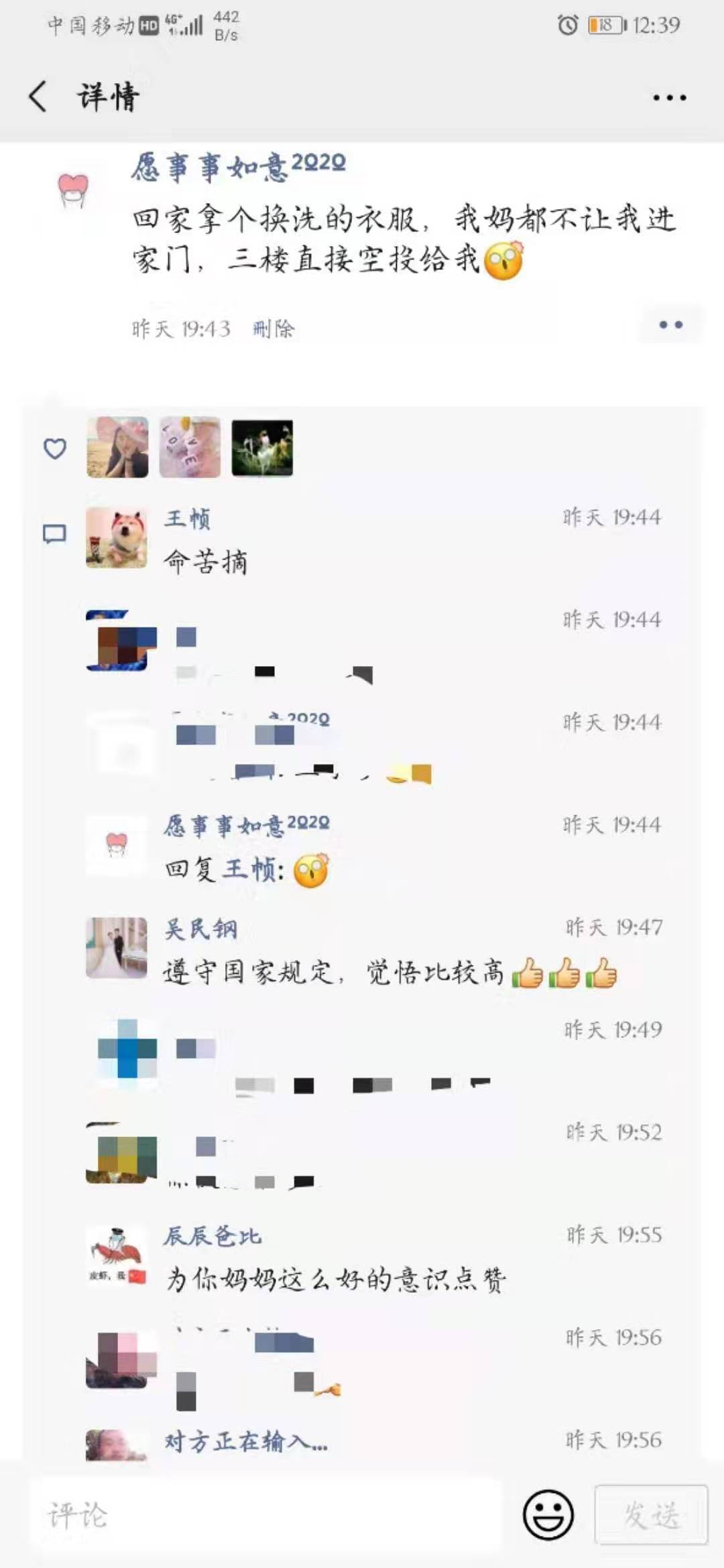
Task: Open 吴民钢's profile from comment
Action: click(200, 929)
